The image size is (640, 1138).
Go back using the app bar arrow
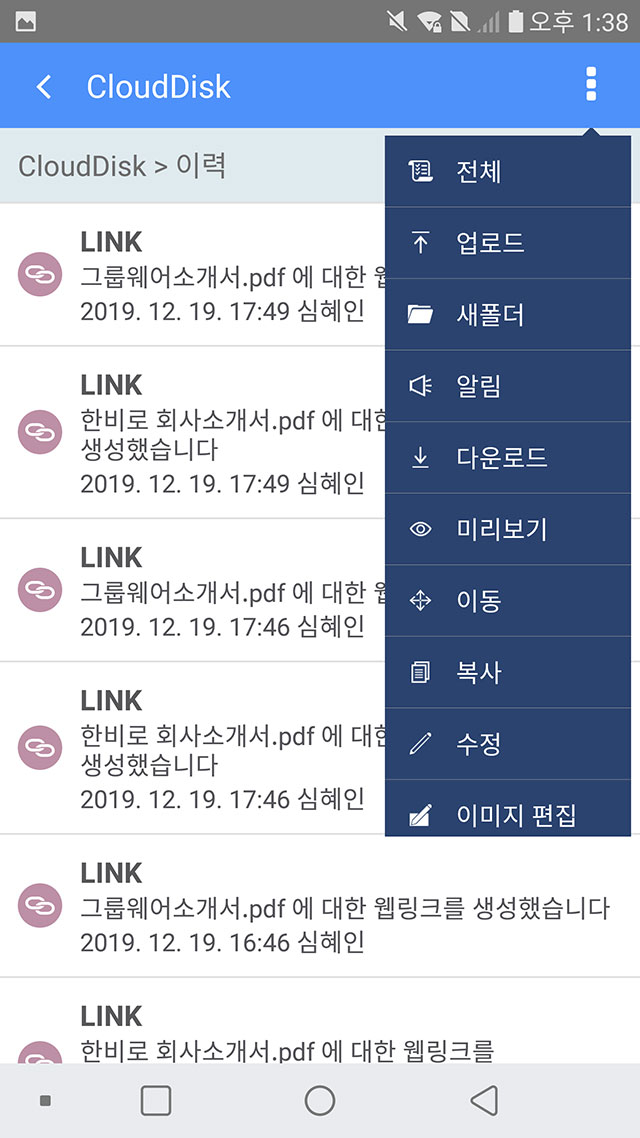click(x=44, y=87)
